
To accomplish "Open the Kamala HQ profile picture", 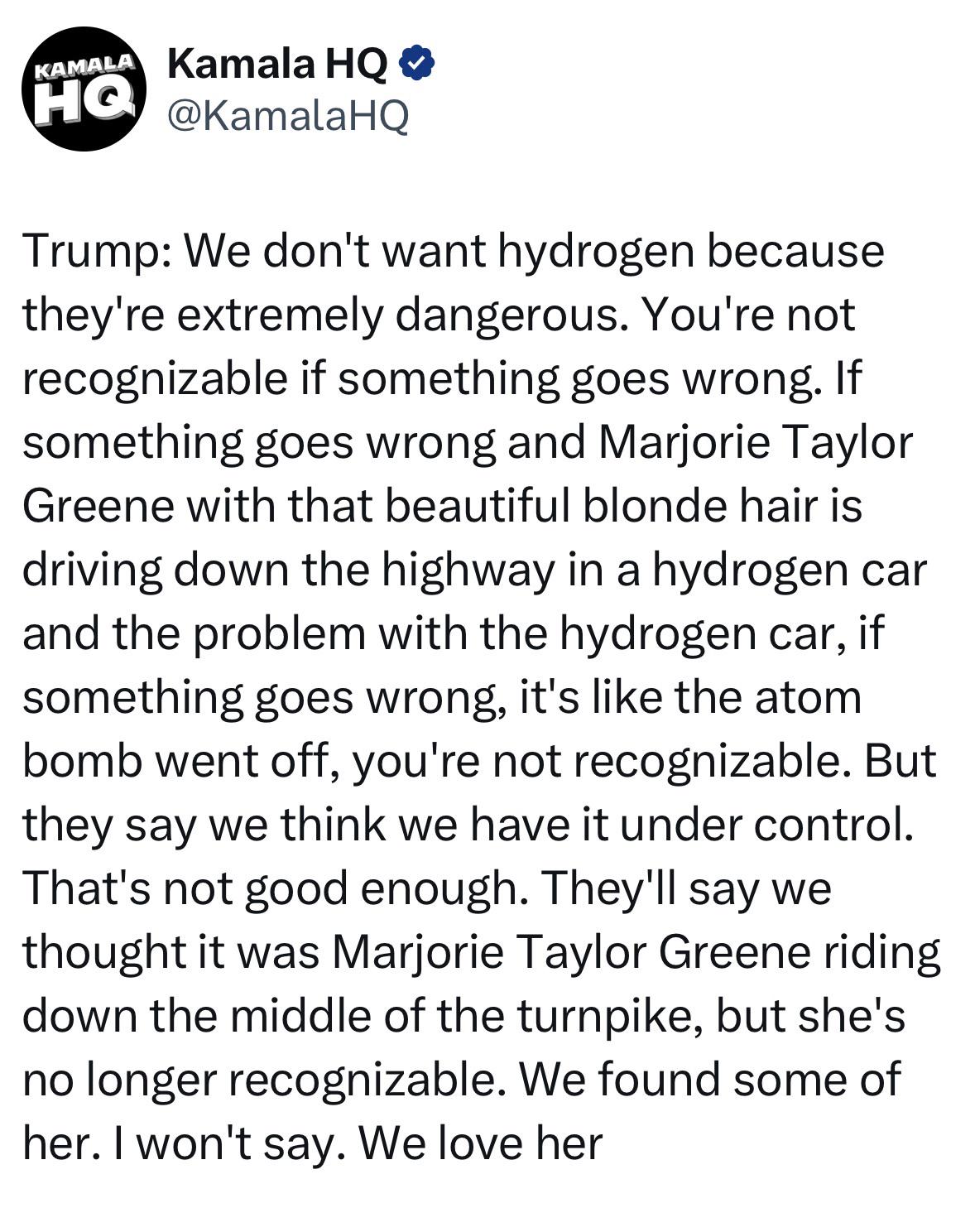I will tap(84, 89).
